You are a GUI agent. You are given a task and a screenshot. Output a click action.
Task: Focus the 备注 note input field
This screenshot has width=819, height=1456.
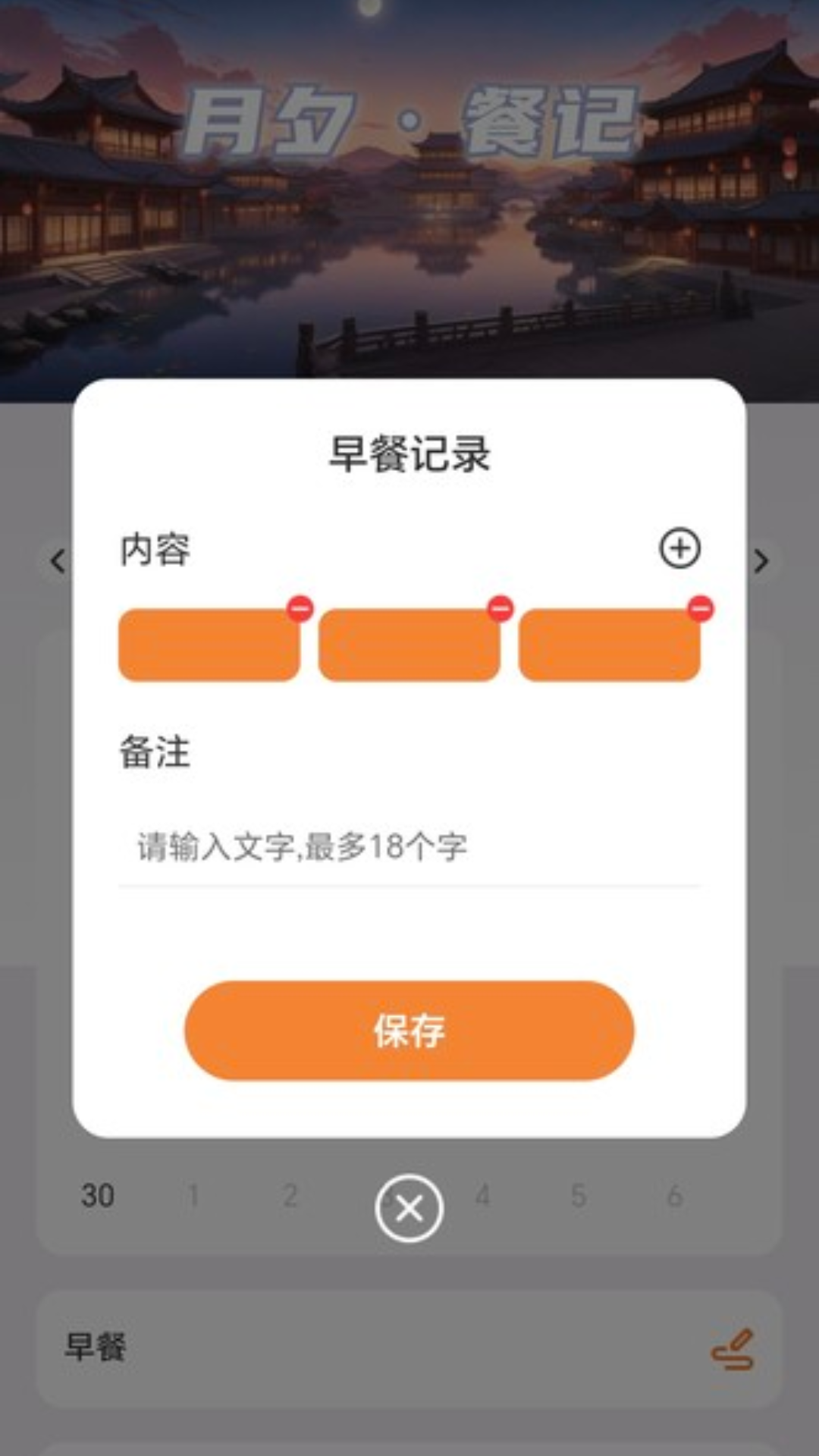click(409, 847)
